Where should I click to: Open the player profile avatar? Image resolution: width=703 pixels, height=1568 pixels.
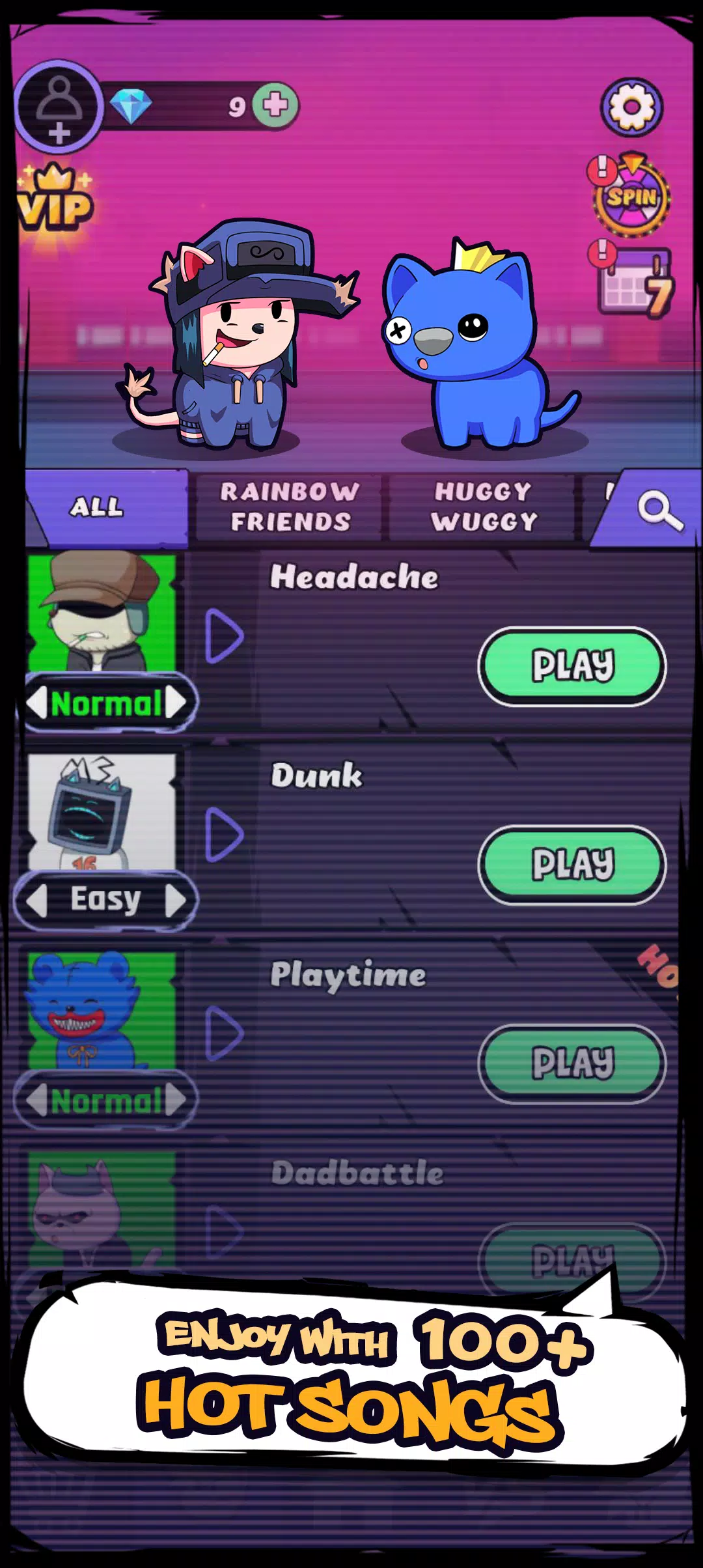(59, 105)
